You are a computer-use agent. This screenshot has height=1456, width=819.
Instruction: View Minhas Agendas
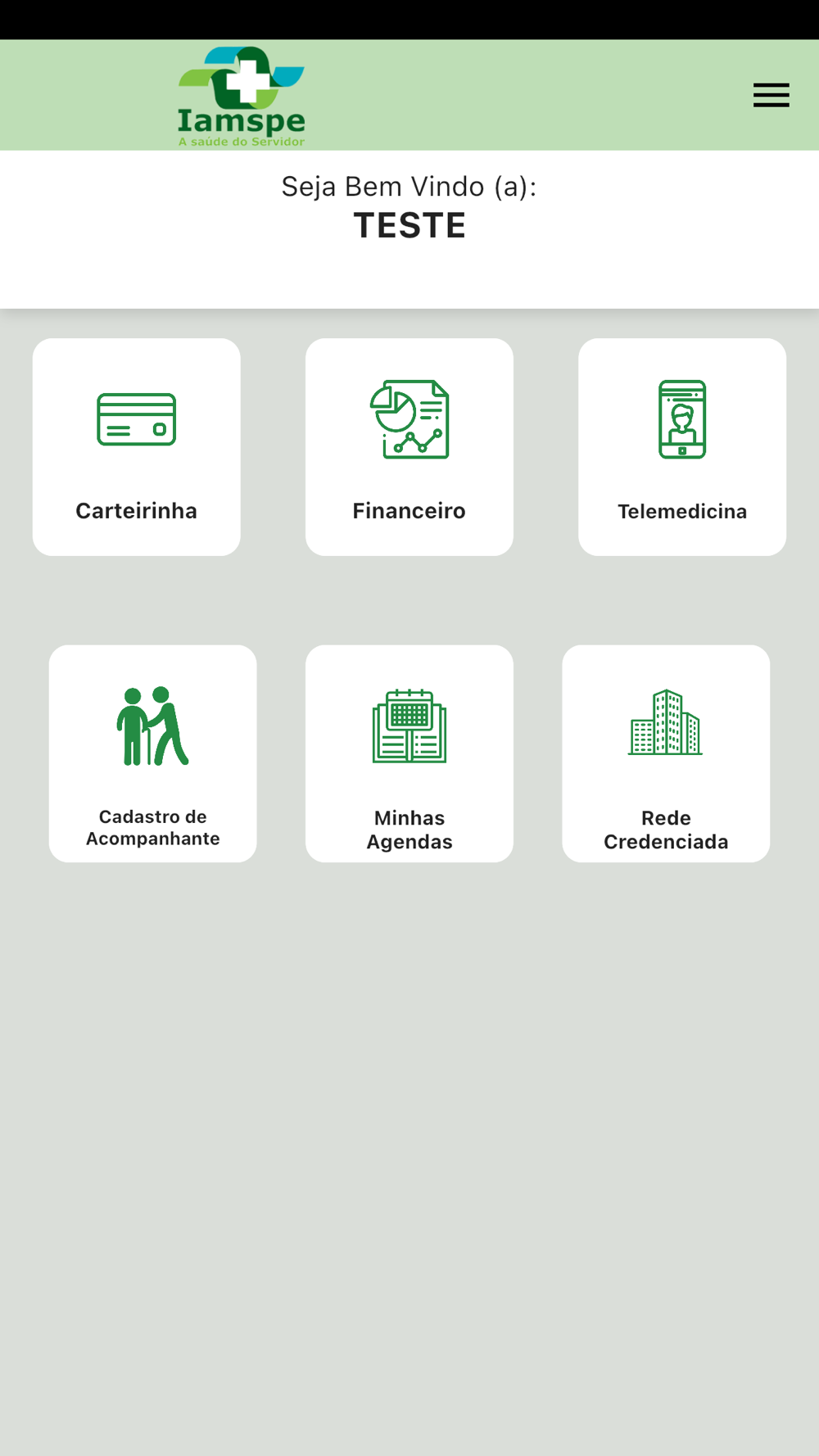(x=409, y=753)
